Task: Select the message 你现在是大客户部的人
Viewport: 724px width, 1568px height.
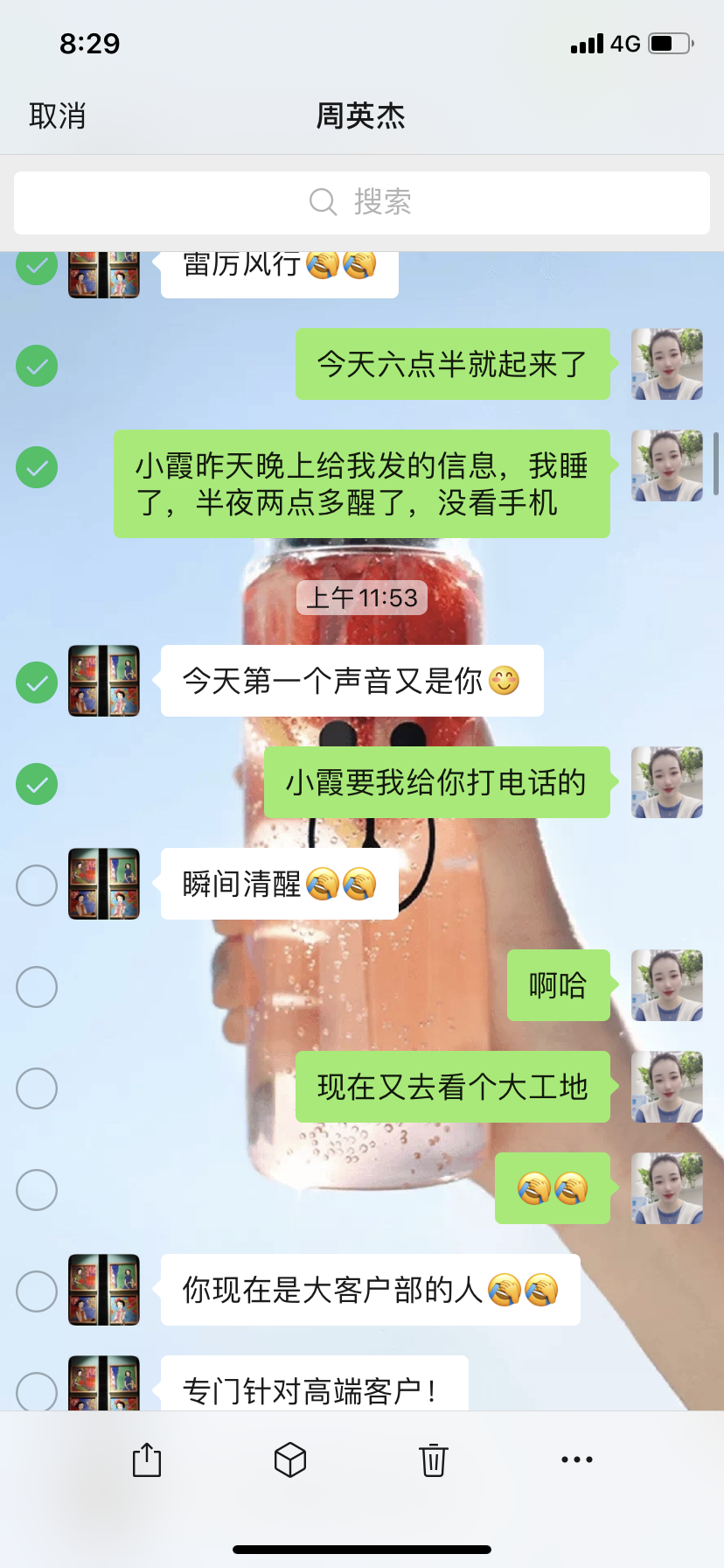Action: pyautogui.click(x=37, y=1291)
